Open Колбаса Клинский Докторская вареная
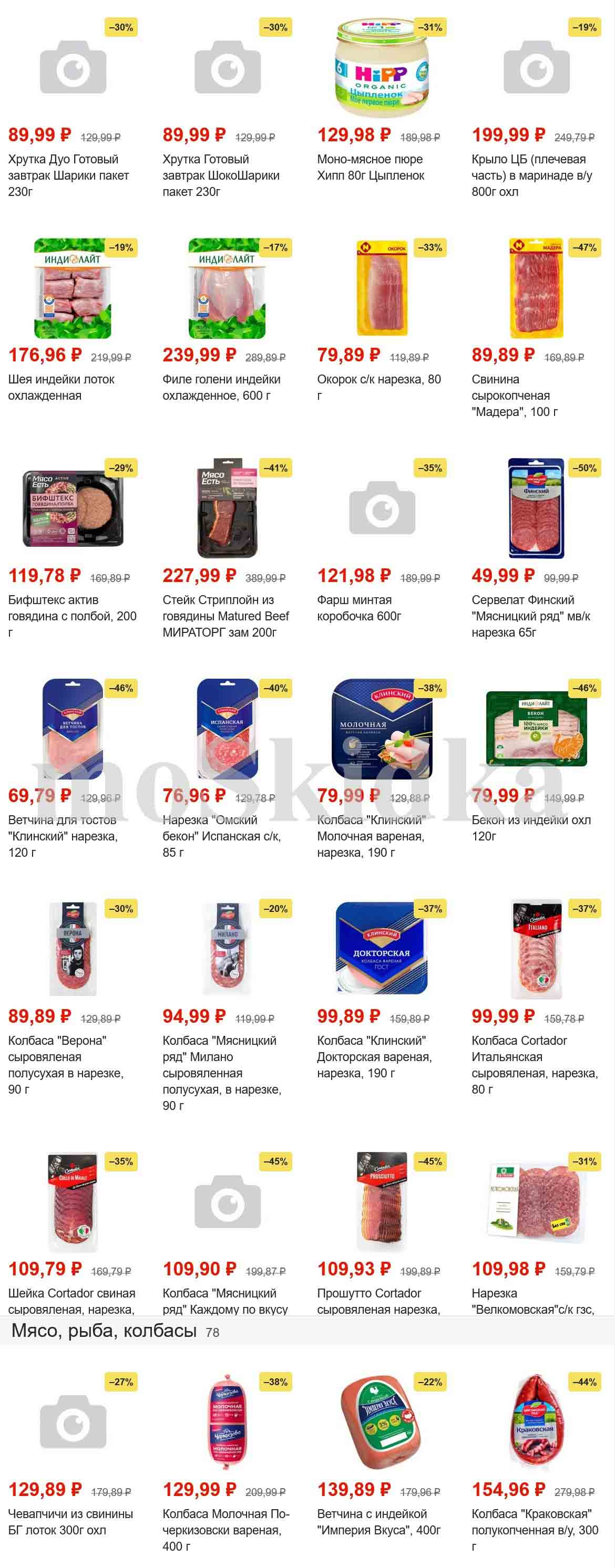 click(x=374, y=1056)
